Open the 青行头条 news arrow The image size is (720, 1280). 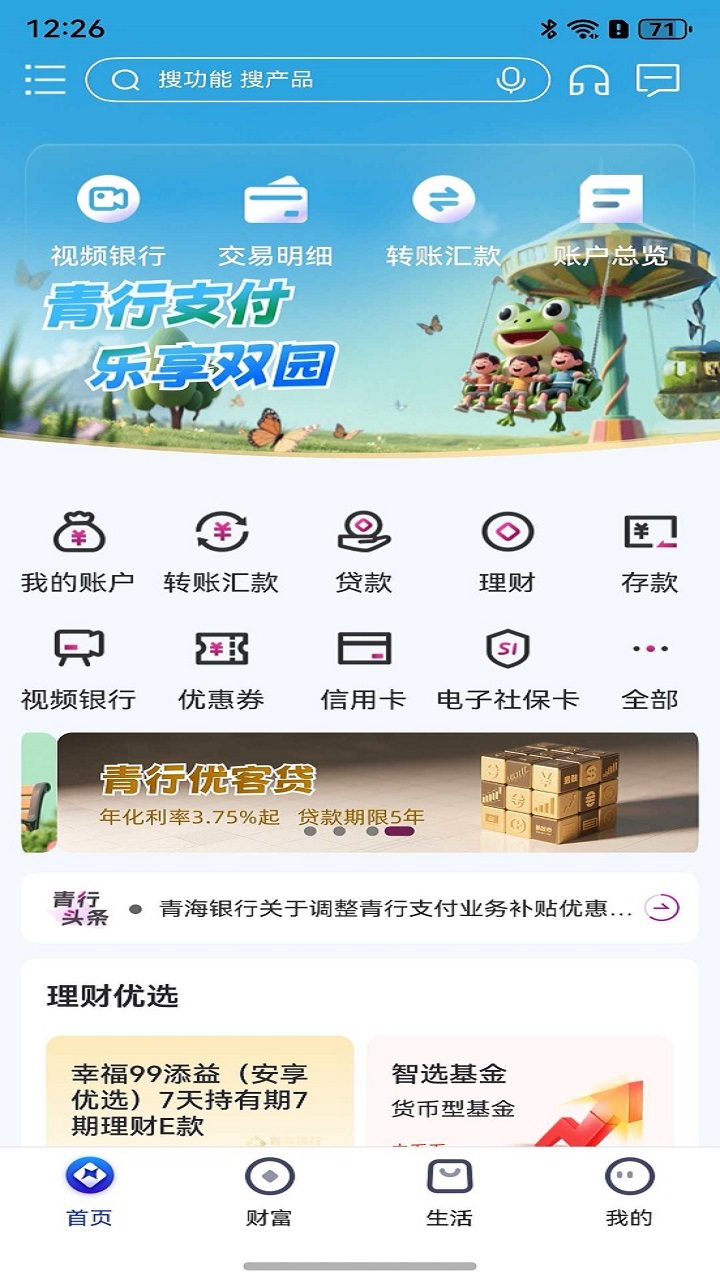pos(661,908)
